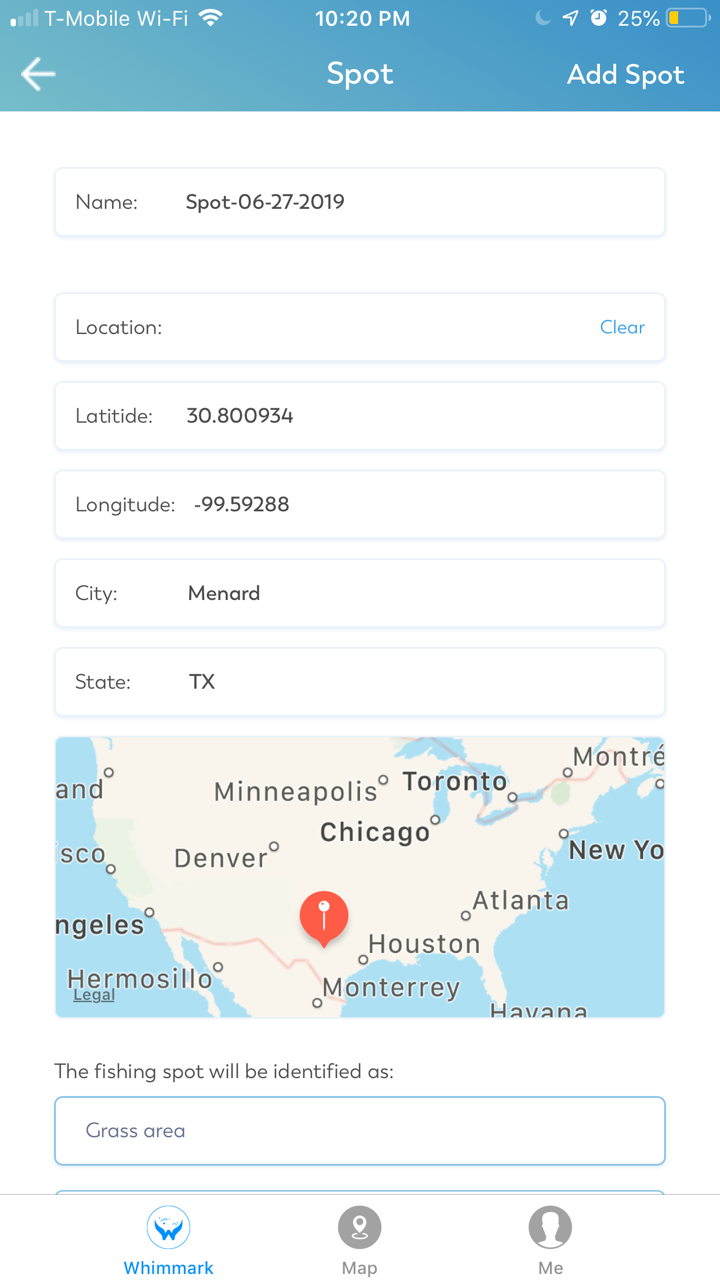The height and width of the screenshot is (1280, 720).
Task: Select the red map pin marker
Action: 324,915
